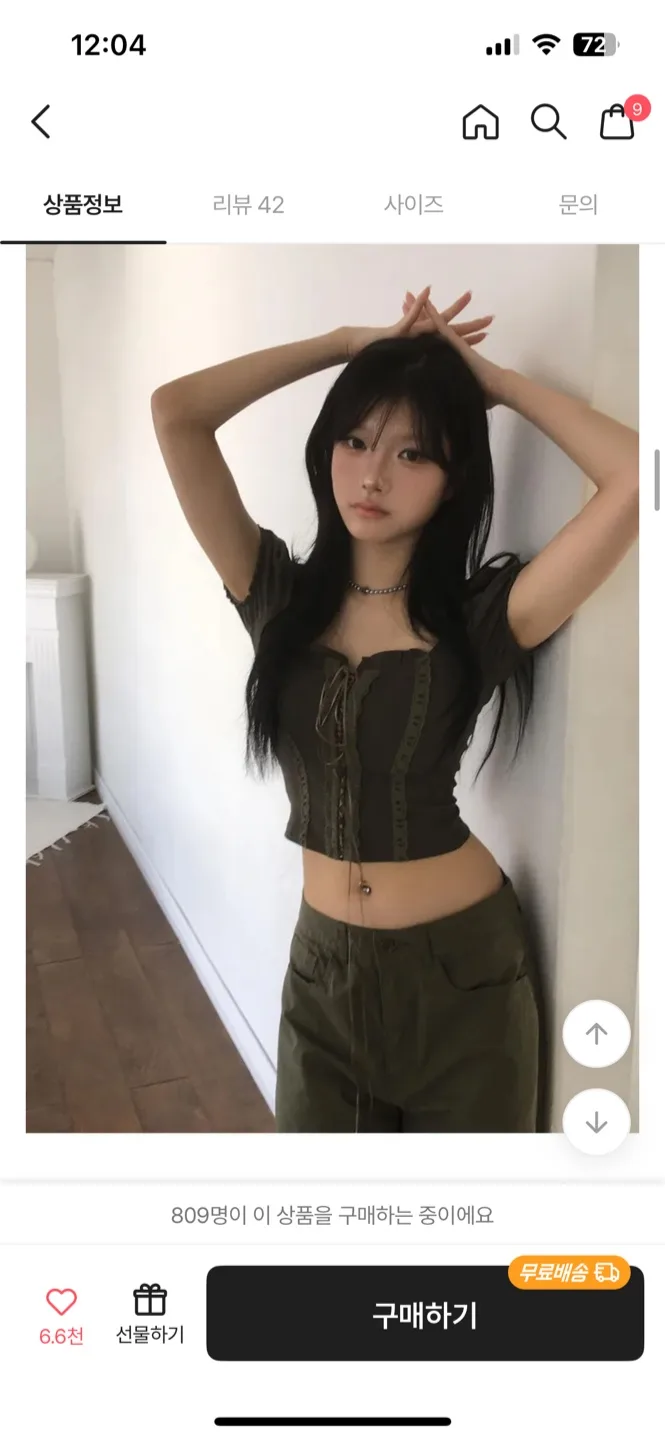Open the home icon in the top bar
Image resolution: width=665 pixels, height=1440 pixels.
tap(480, 122)
